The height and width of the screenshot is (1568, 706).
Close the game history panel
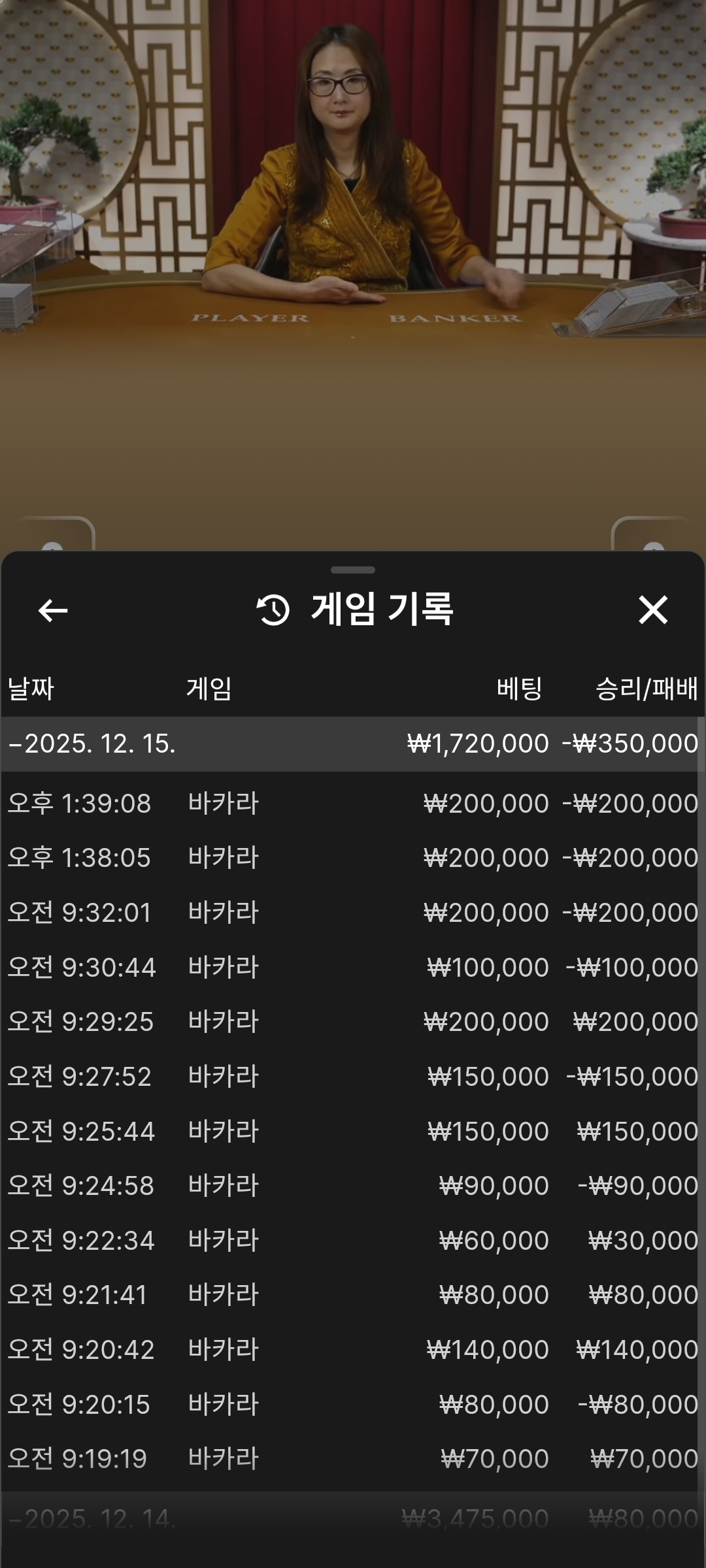pos(652,610)
